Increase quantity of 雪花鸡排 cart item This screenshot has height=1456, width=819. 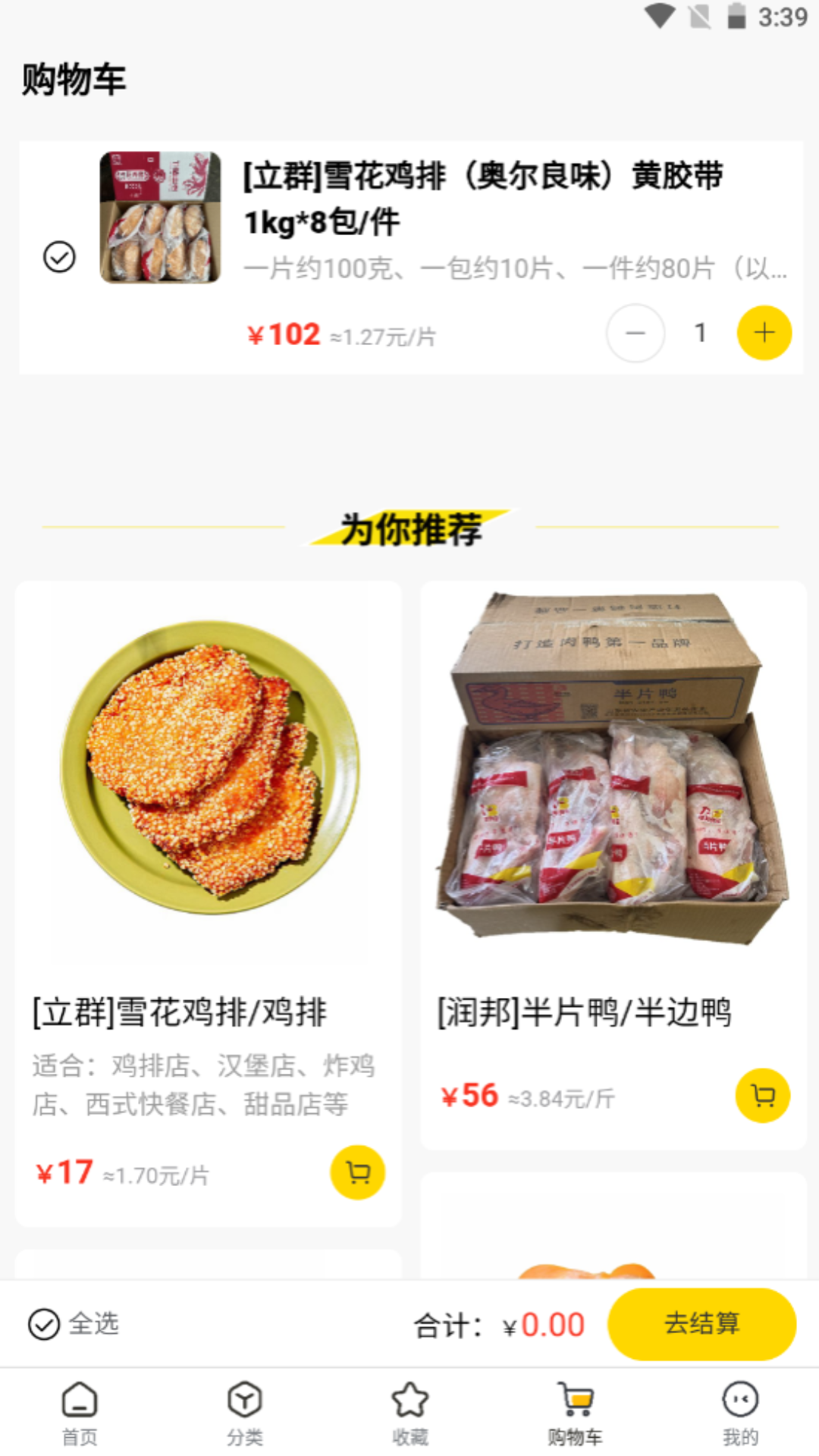pyautogui.click(x=764, y=333)
